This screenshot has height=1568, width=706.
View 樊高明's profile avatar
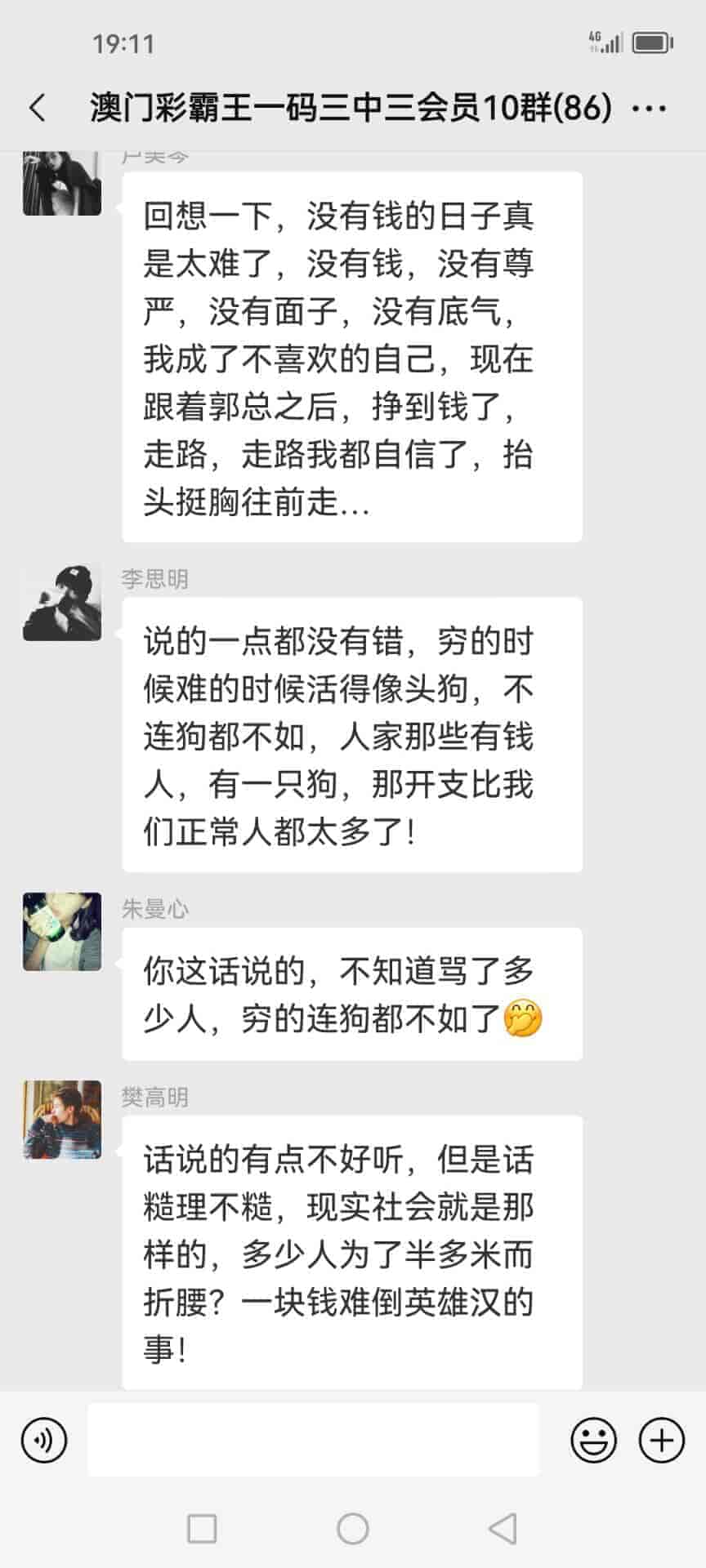(62, 1120)
